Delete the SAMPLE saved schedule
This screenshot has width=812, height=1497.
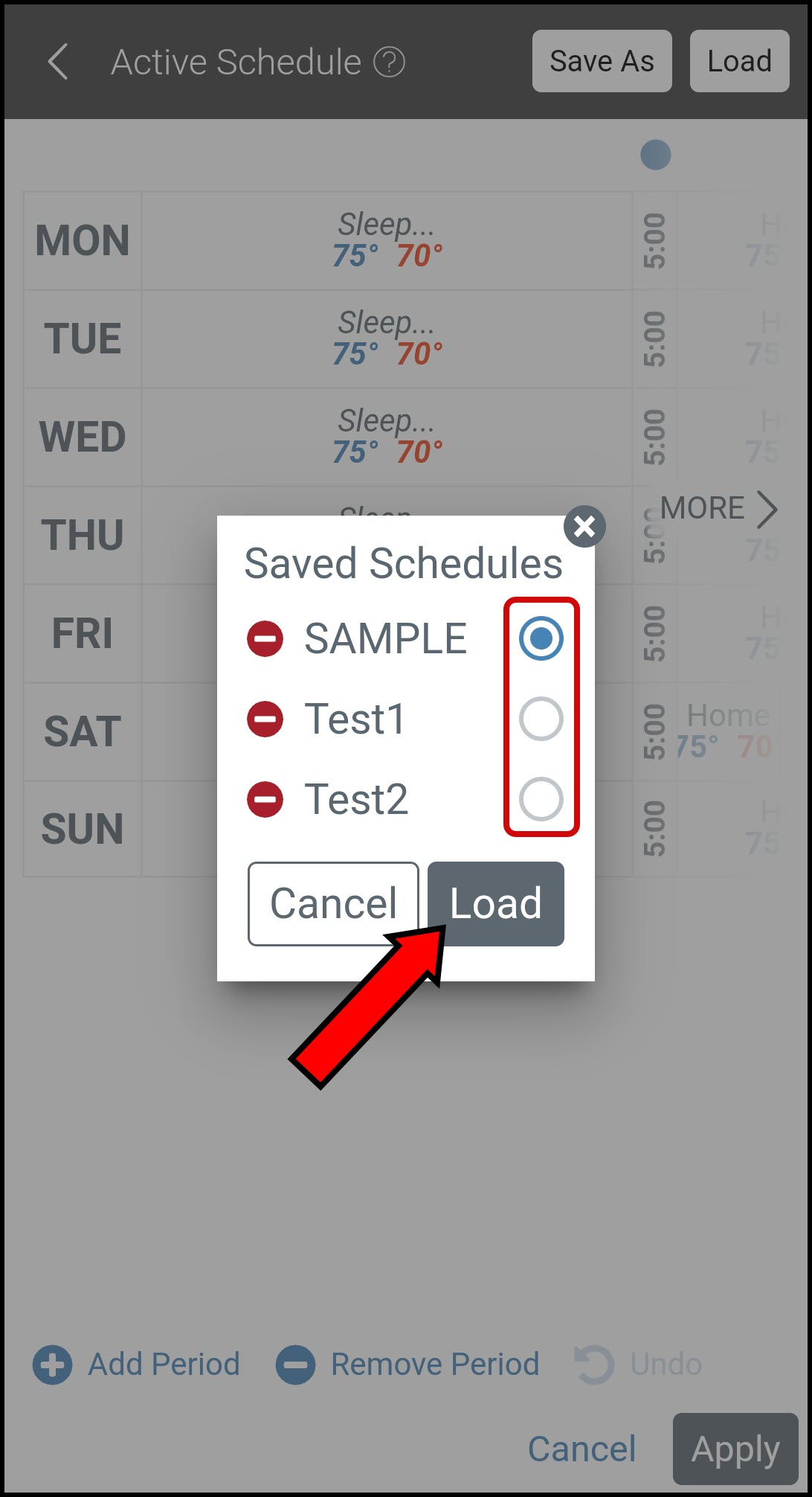pyautogui.click(x=265, y=638)
